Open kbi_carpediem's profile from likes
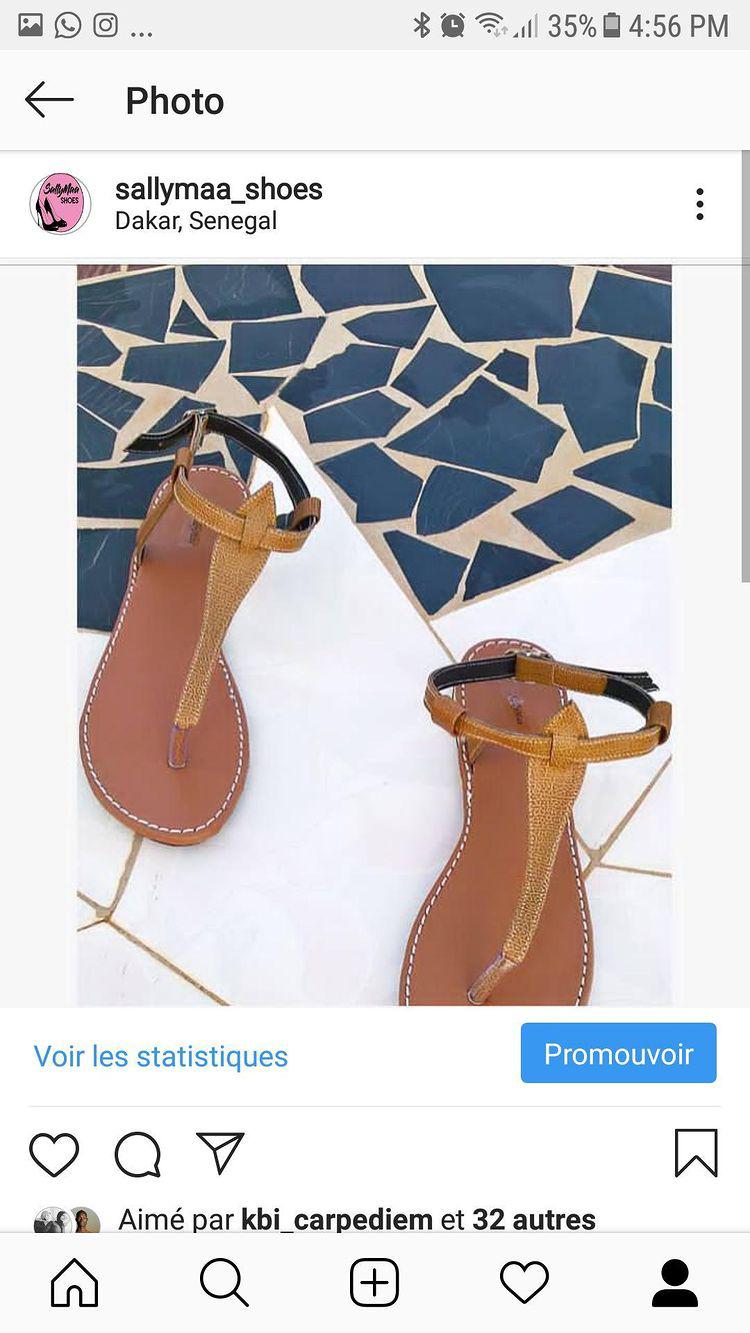 coord(337,1220)
